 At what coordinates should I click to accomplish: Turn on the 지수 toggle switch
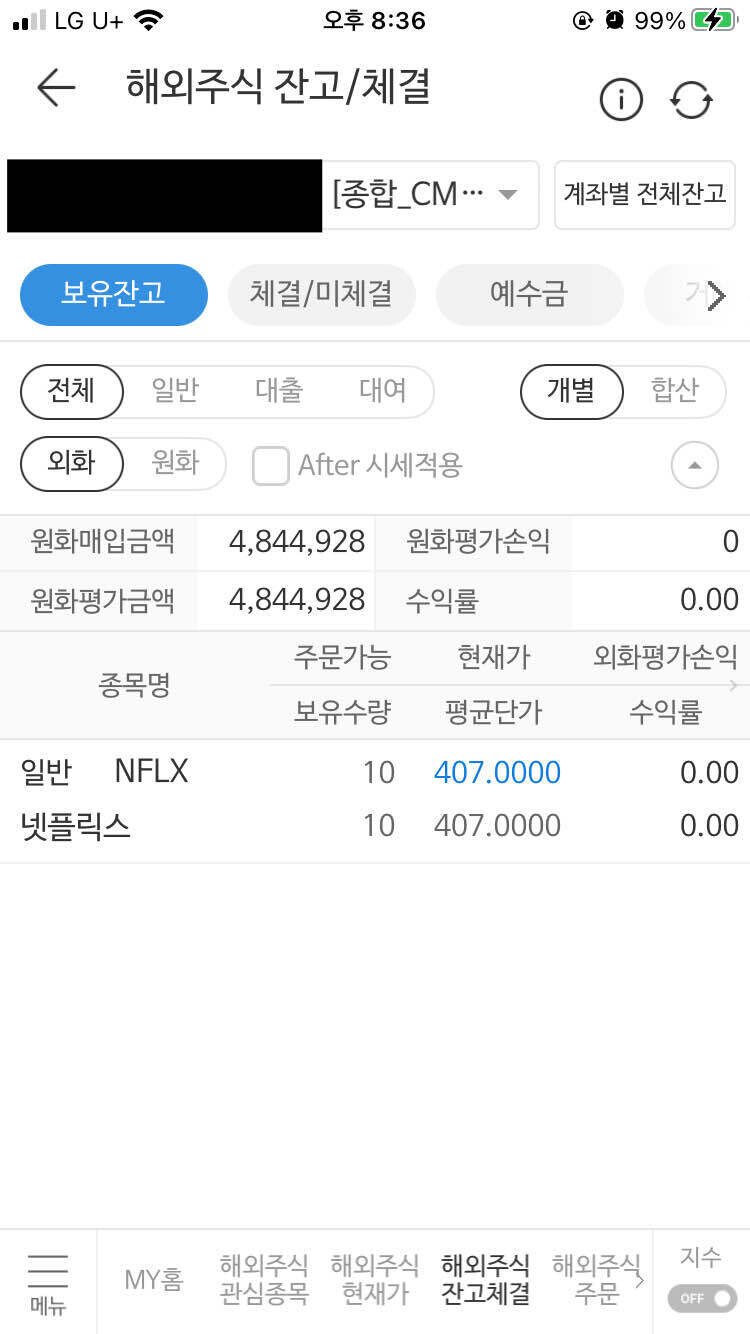click(701, 1297)
